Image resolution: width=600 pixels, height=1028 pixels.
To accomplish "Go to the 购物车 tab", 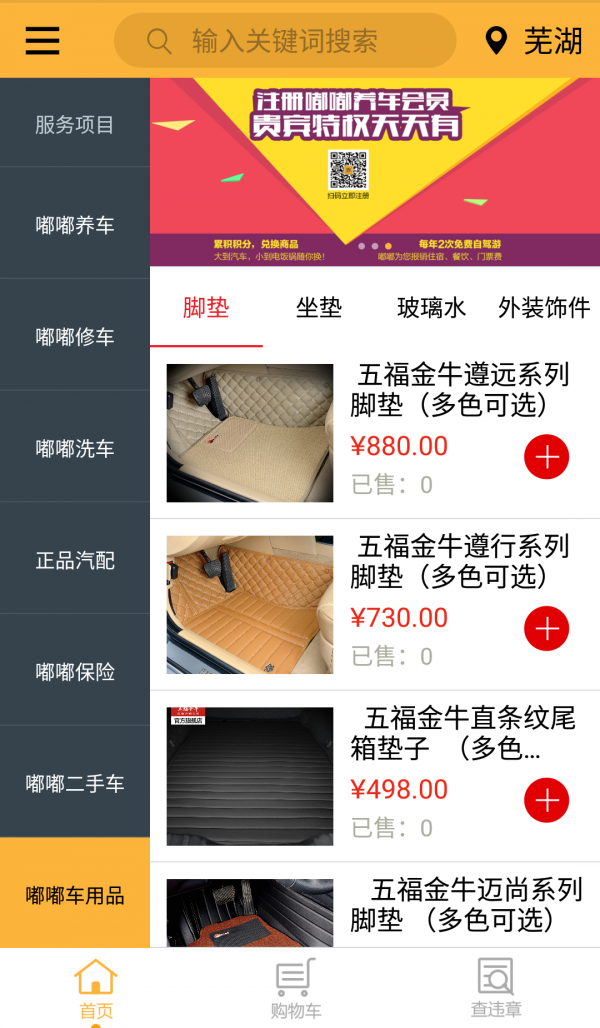I will coord(296,988).
